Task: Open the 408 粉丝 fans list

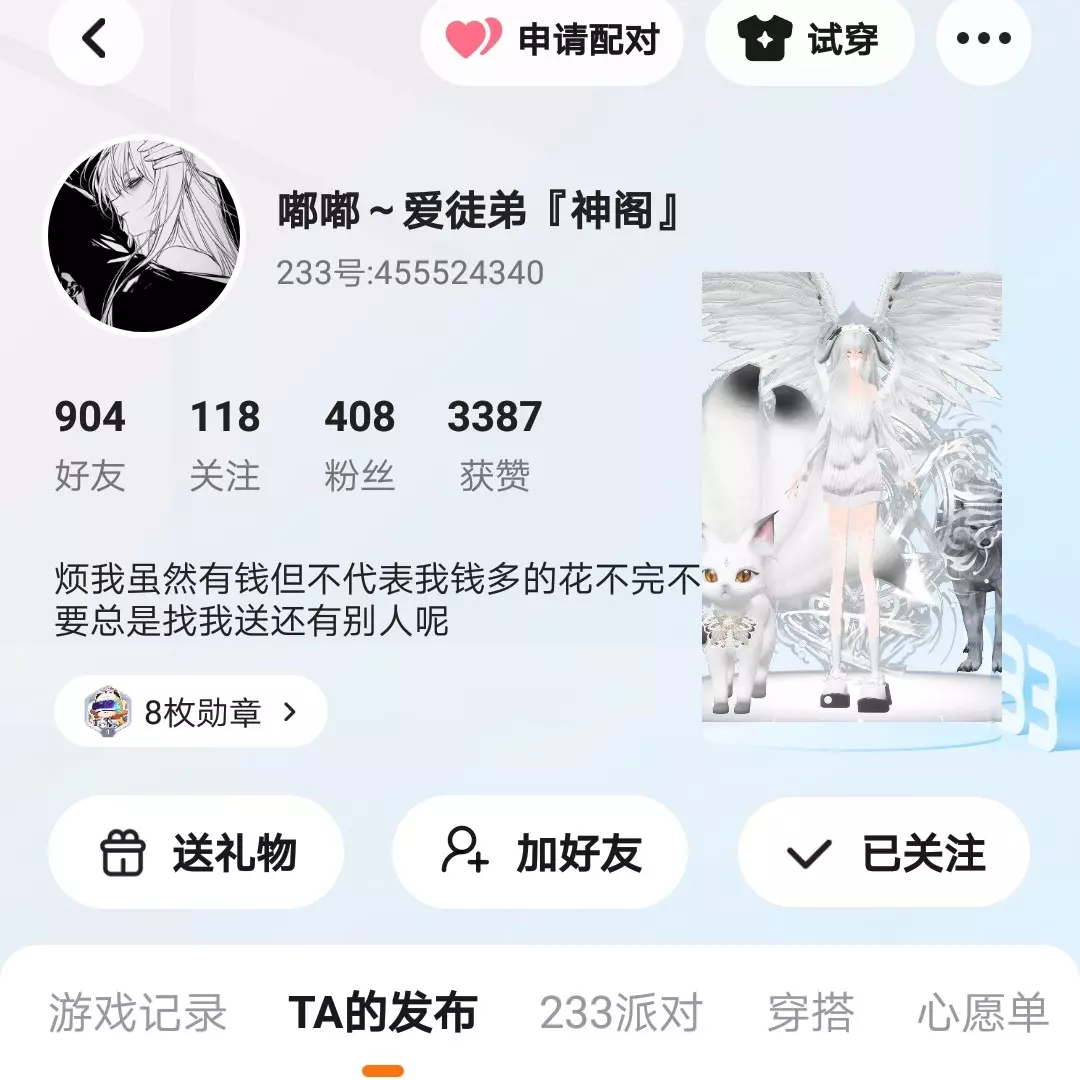Action: click(x=359, y=444)
